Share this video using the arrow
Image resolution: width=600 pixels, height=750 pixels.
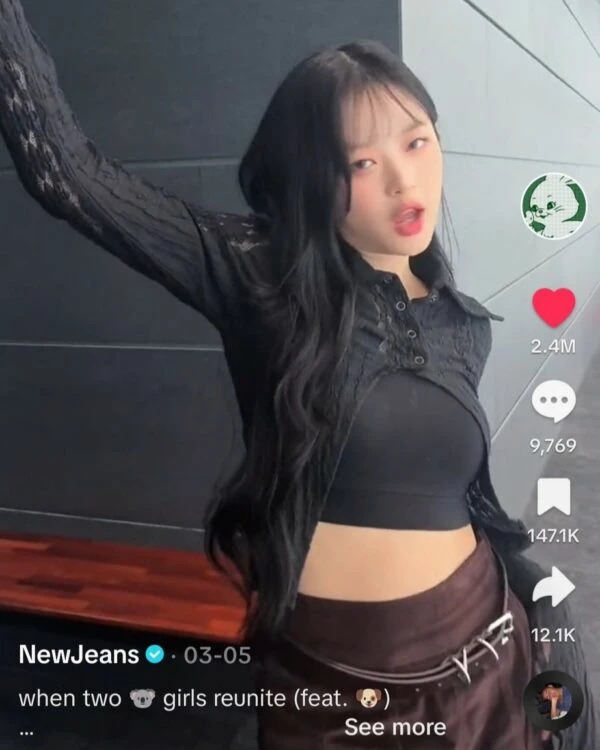tap(553, 590)
